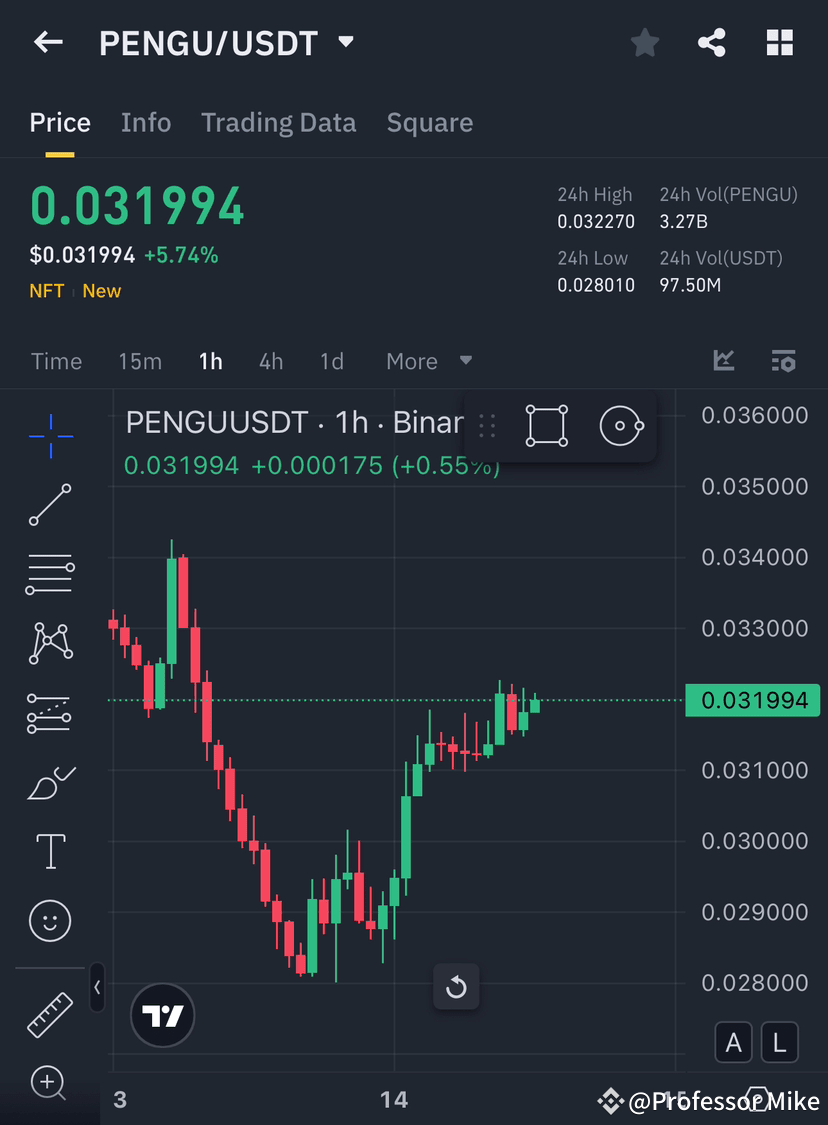Open the emoji sticker tool
This screenshot has height=1125, width=828.
click(50, 921)
